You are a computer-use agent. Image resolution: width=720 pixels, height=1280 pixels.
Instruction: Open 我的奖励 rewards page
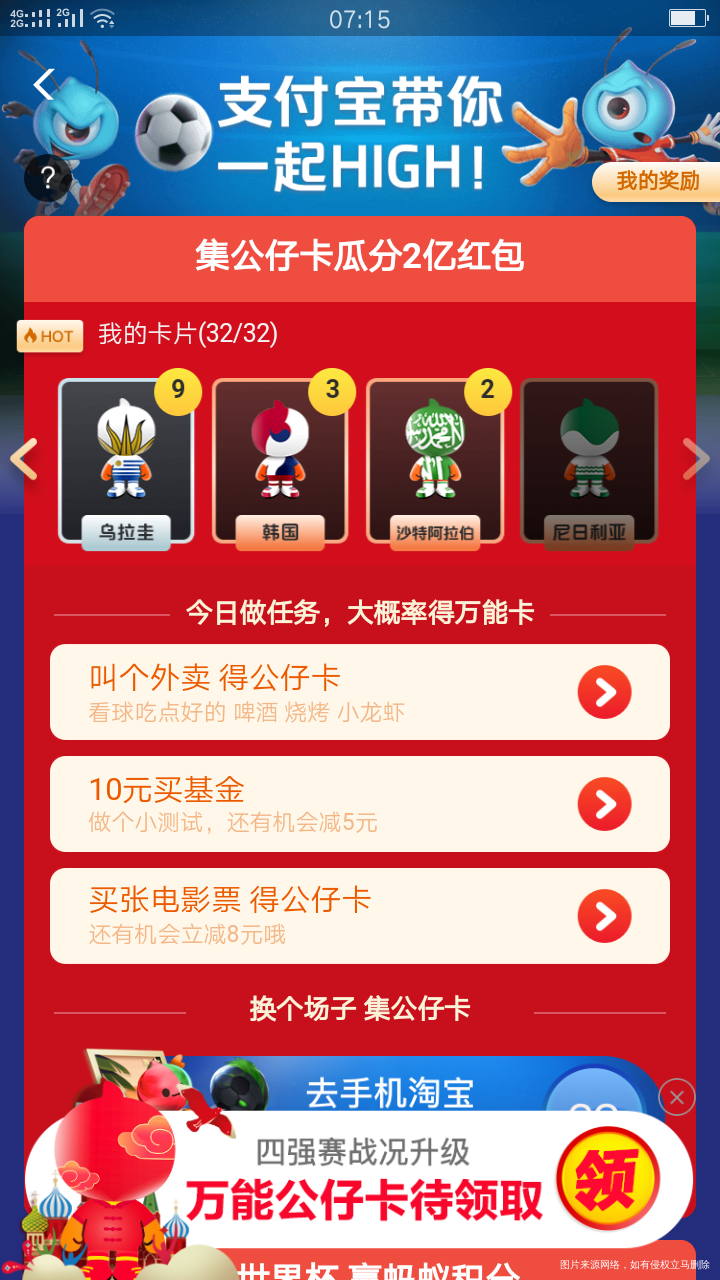(654, 184)
